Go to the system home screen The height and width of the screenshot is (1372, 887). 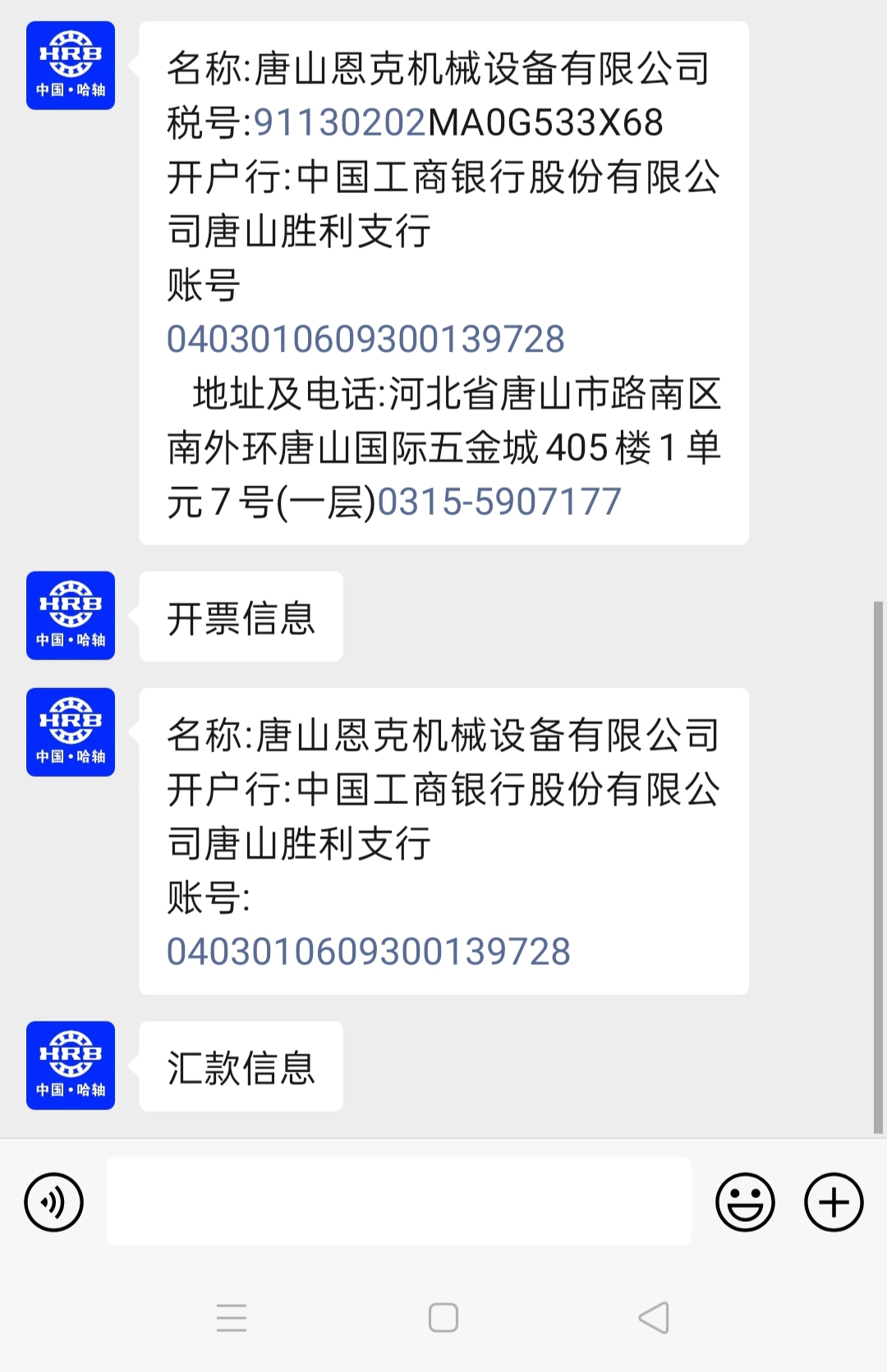pyautogui.click(x=443, y=1318)
